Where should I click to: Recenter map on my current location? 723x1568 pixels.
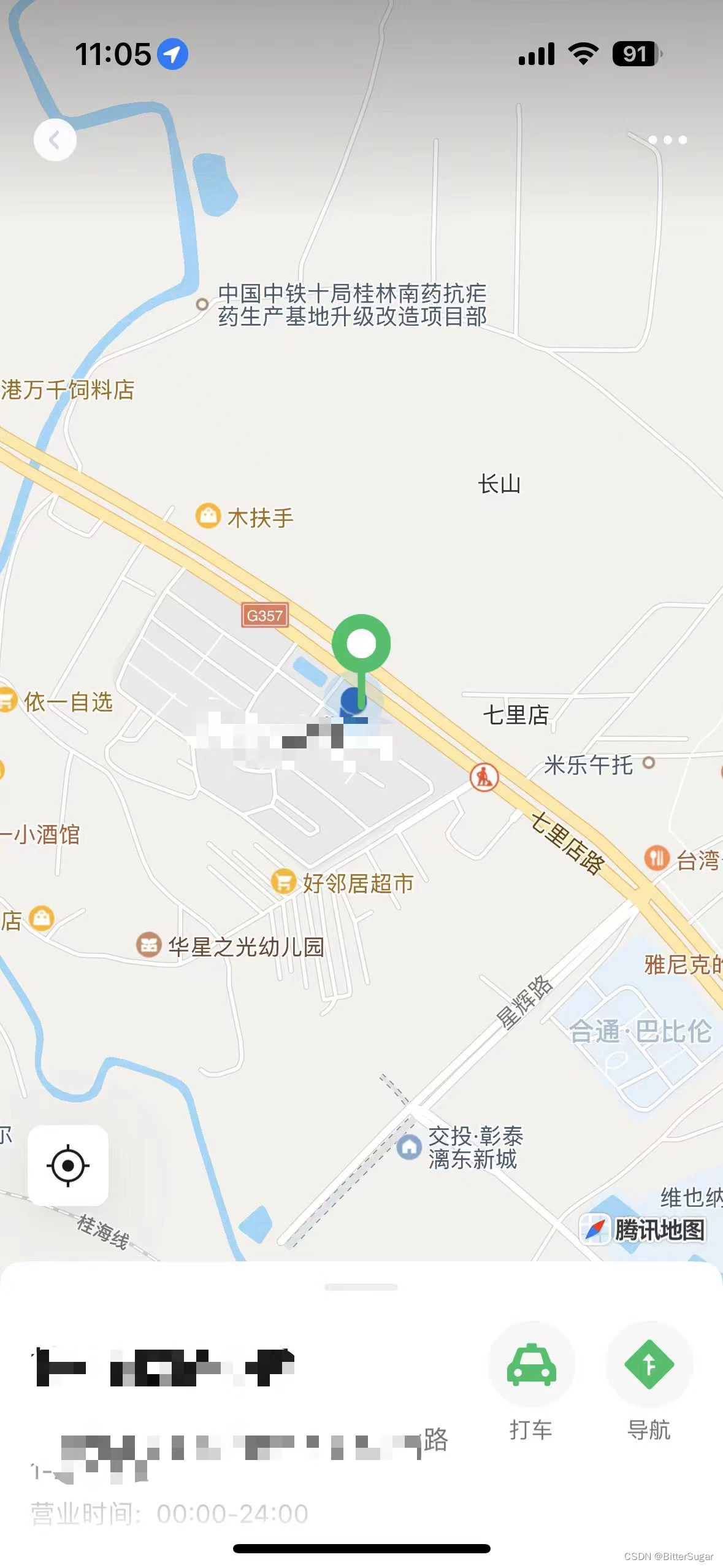[x=68, y=1165]
